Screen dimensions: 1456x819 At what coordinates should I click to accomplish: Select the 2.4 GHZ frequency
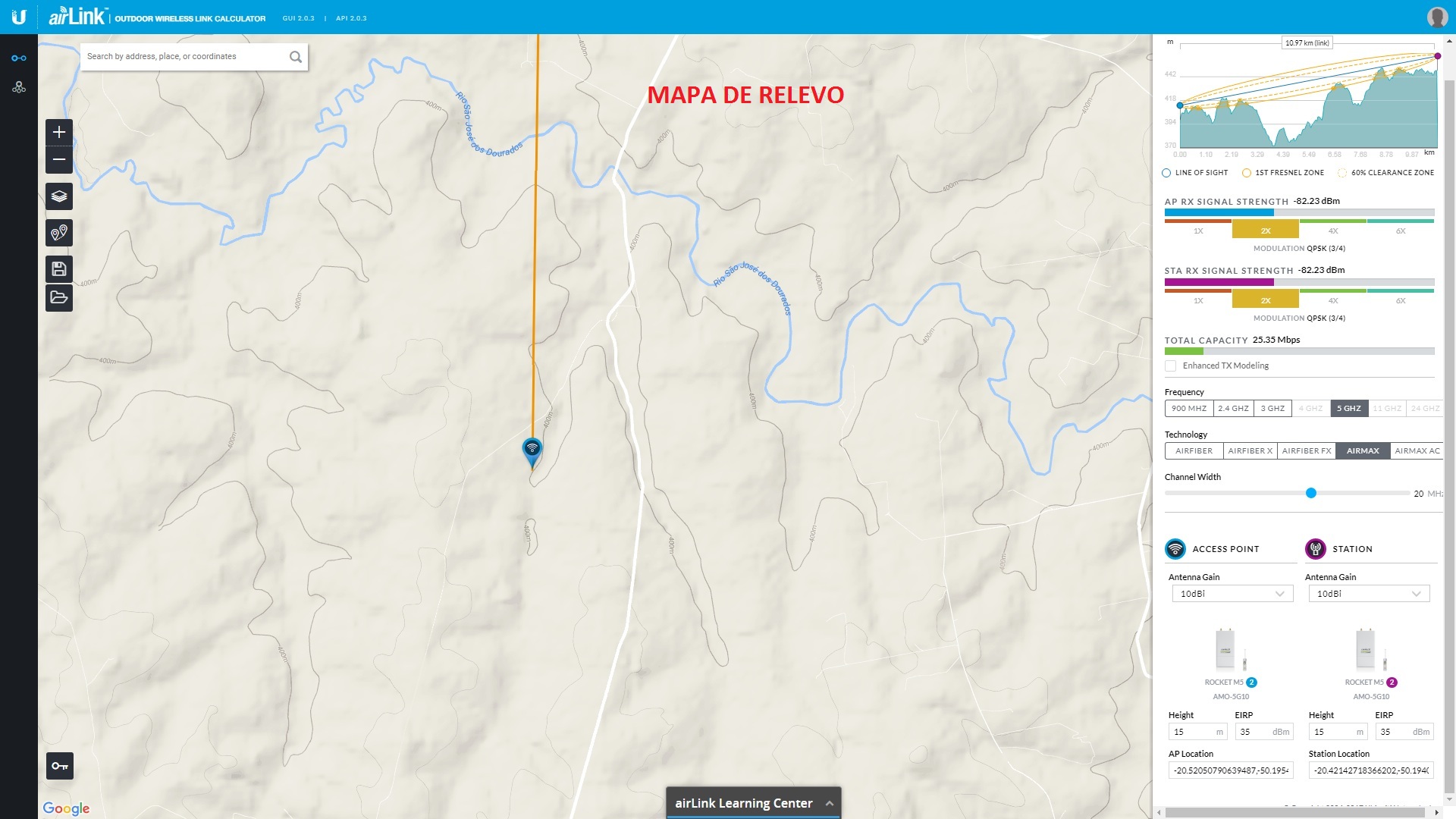point(1233,409)
